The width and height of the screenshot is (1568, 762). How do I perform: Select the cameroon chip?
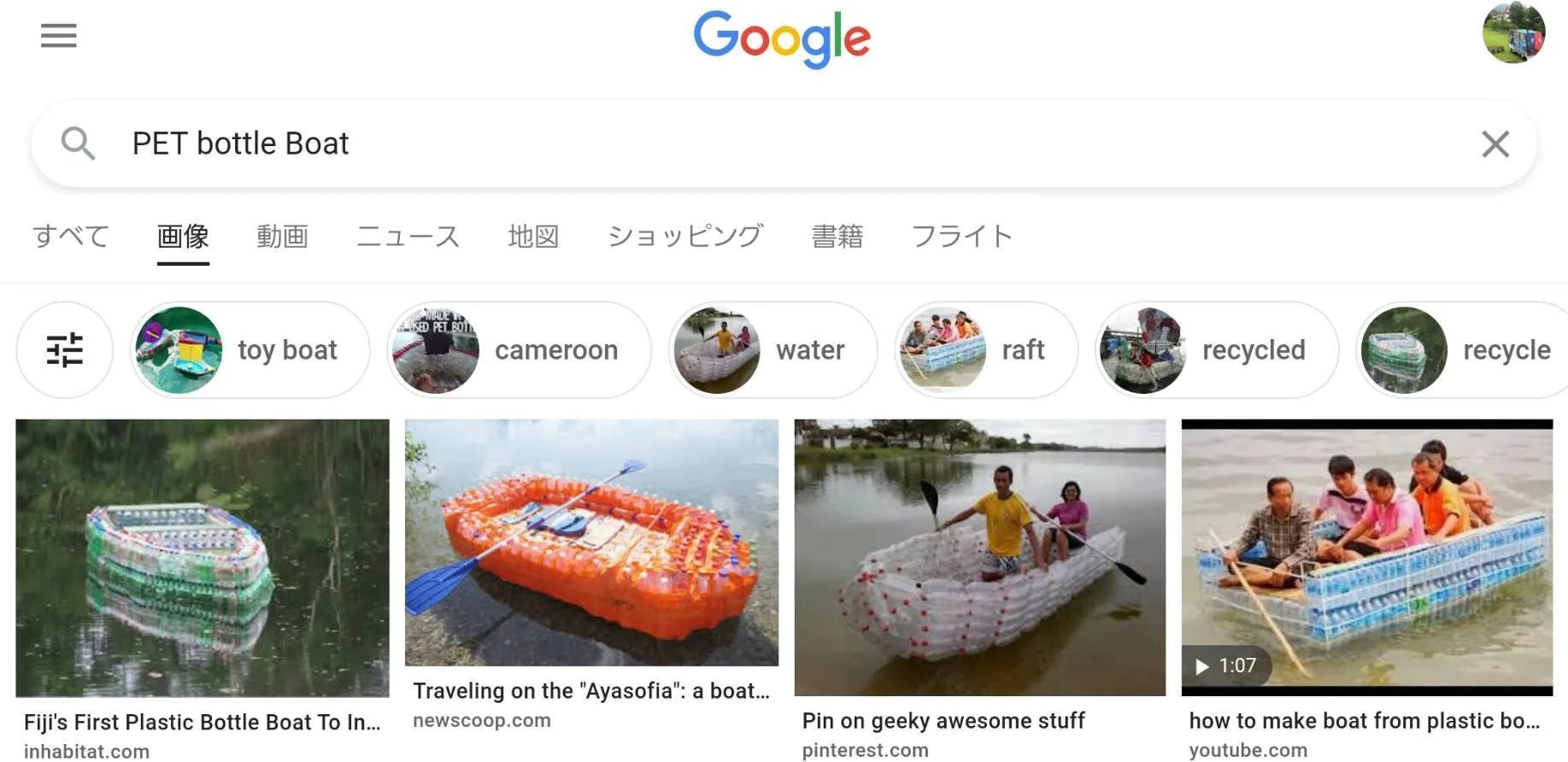(x=519, y=349)
